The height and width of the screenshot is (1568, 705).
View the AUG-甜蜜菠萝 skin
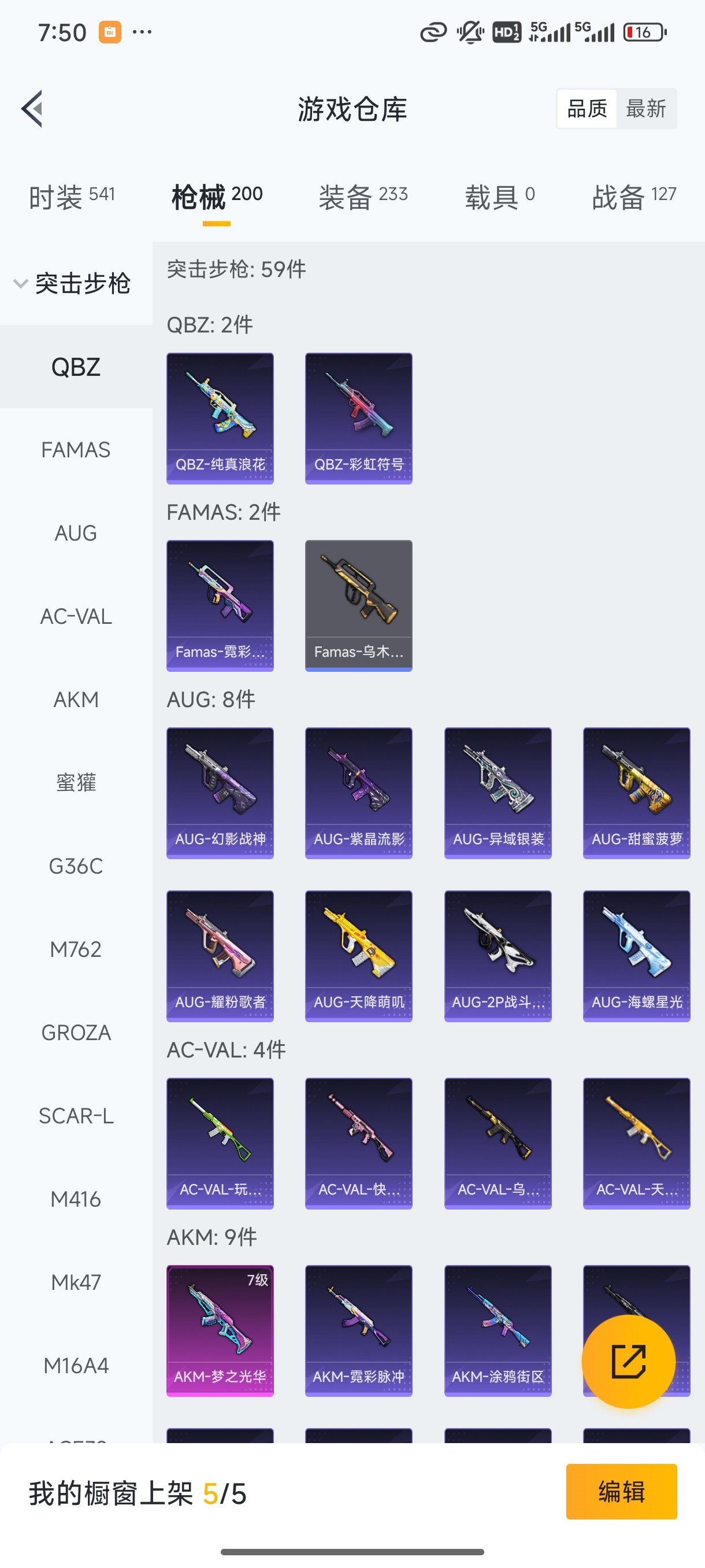coord(636,793)
